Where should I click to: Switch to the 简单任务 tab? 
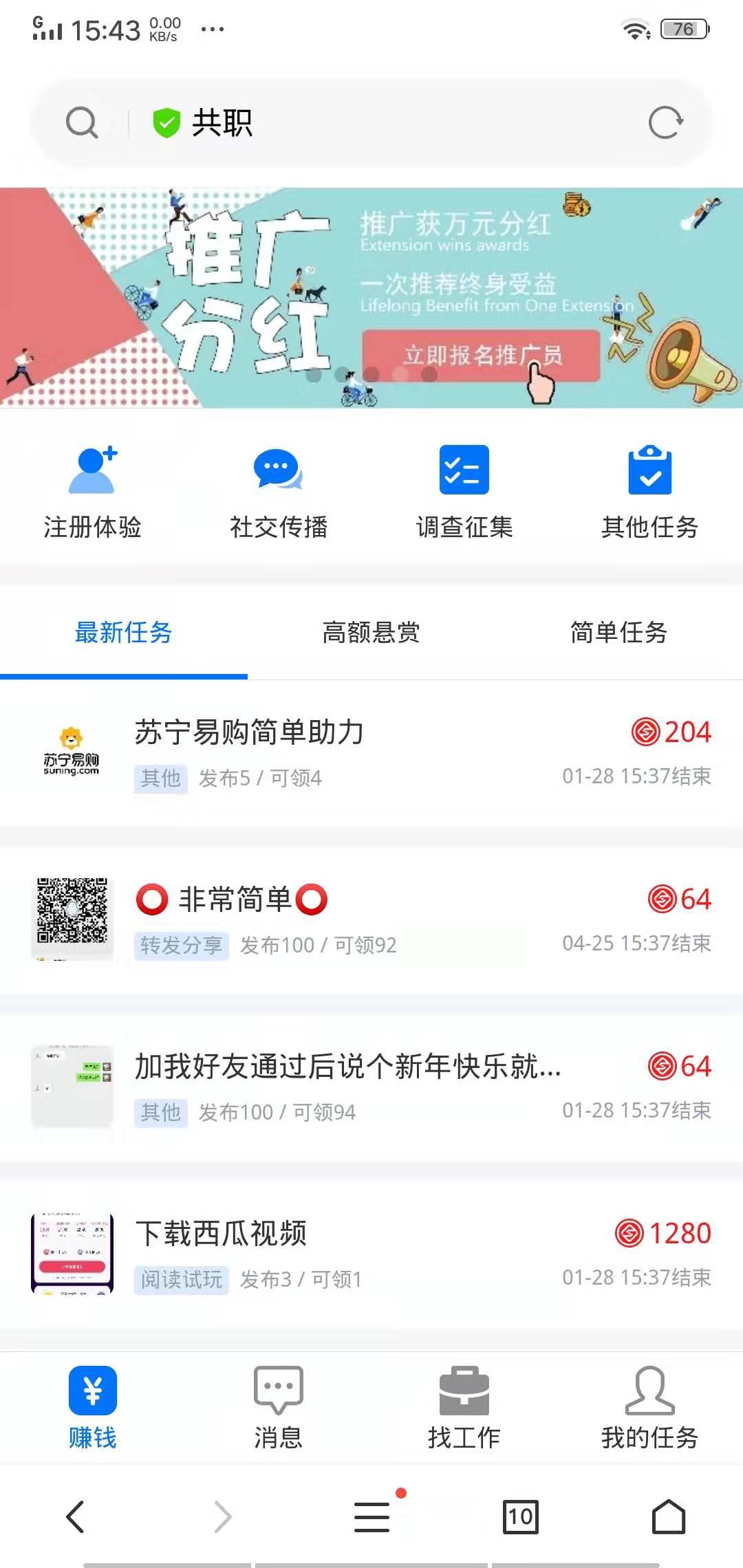(x=618, y=634)
